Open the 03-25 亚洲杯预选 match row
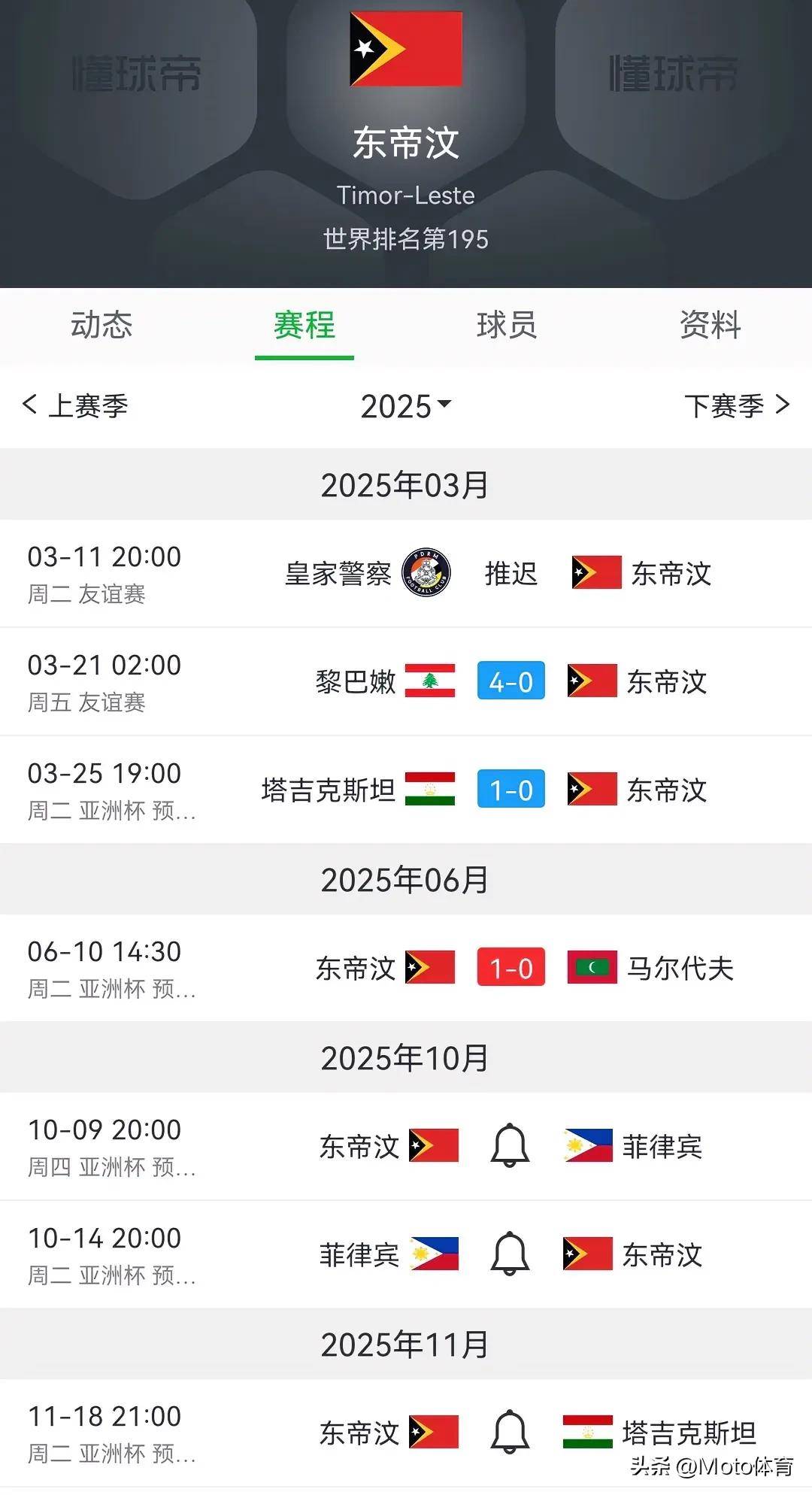812x1495 pixels. pos(406,790)
